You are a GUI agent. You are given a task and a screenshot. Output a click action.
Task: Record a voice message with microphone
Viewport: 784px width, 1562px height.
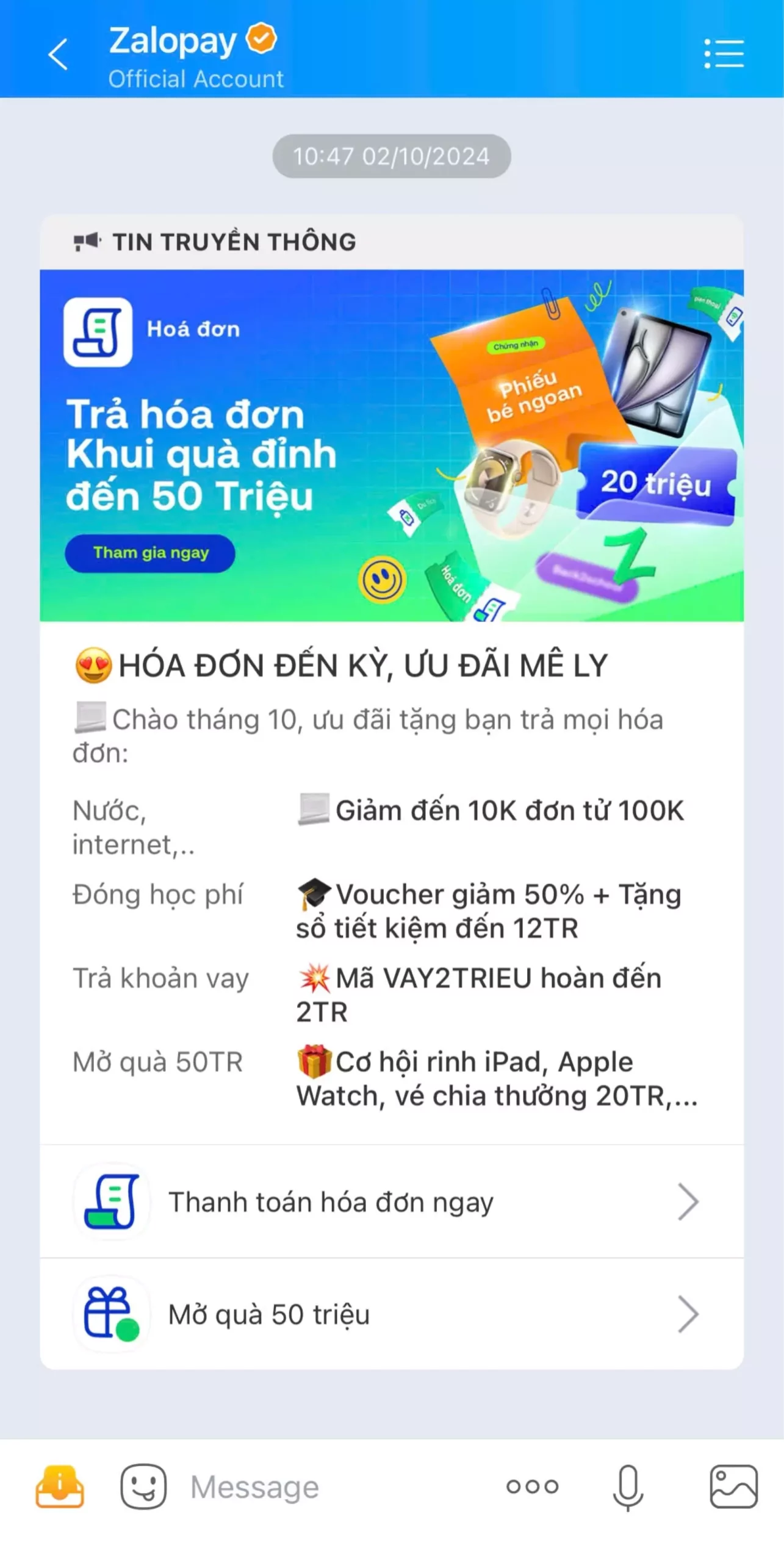[628, 1487]
